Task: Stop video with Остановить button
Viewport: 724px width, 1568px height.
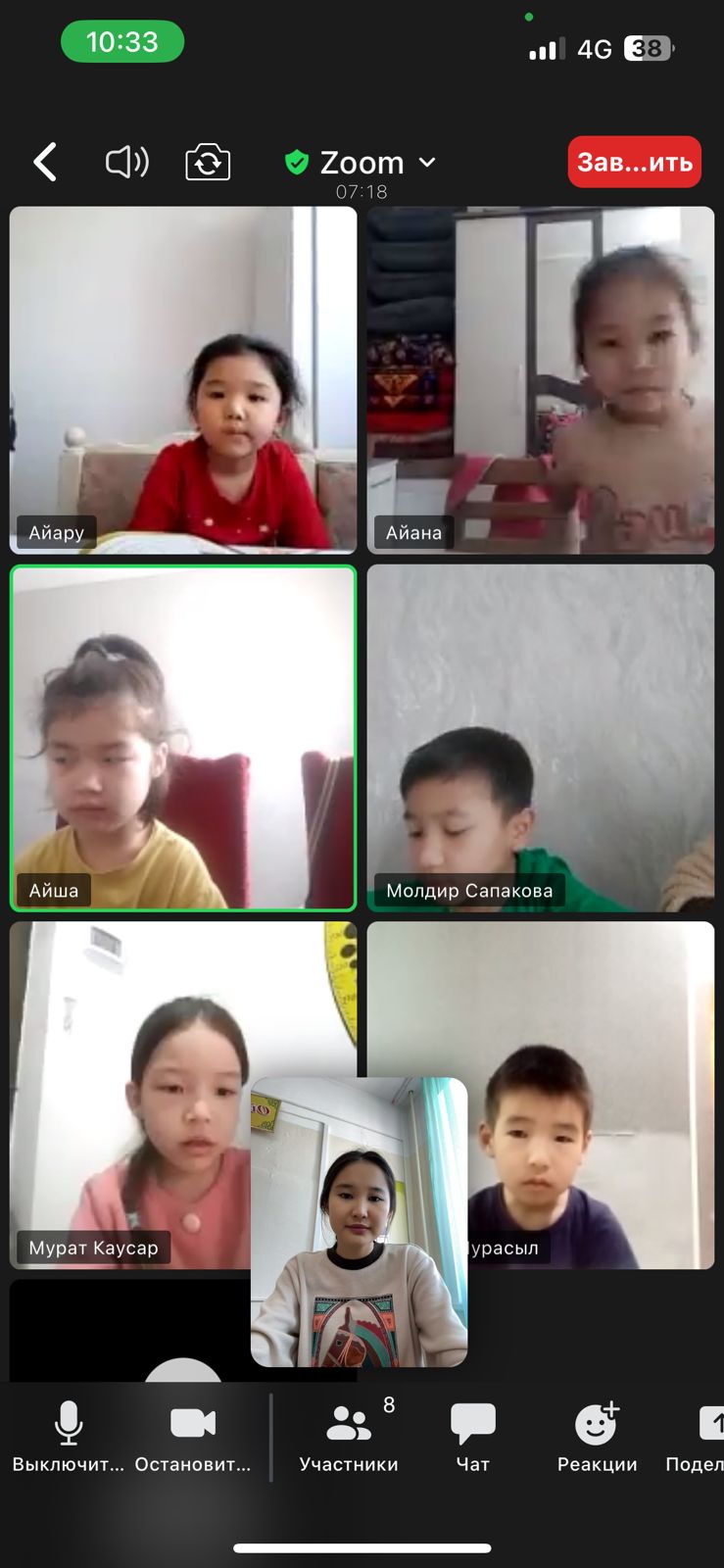Action: (193, 1437)
